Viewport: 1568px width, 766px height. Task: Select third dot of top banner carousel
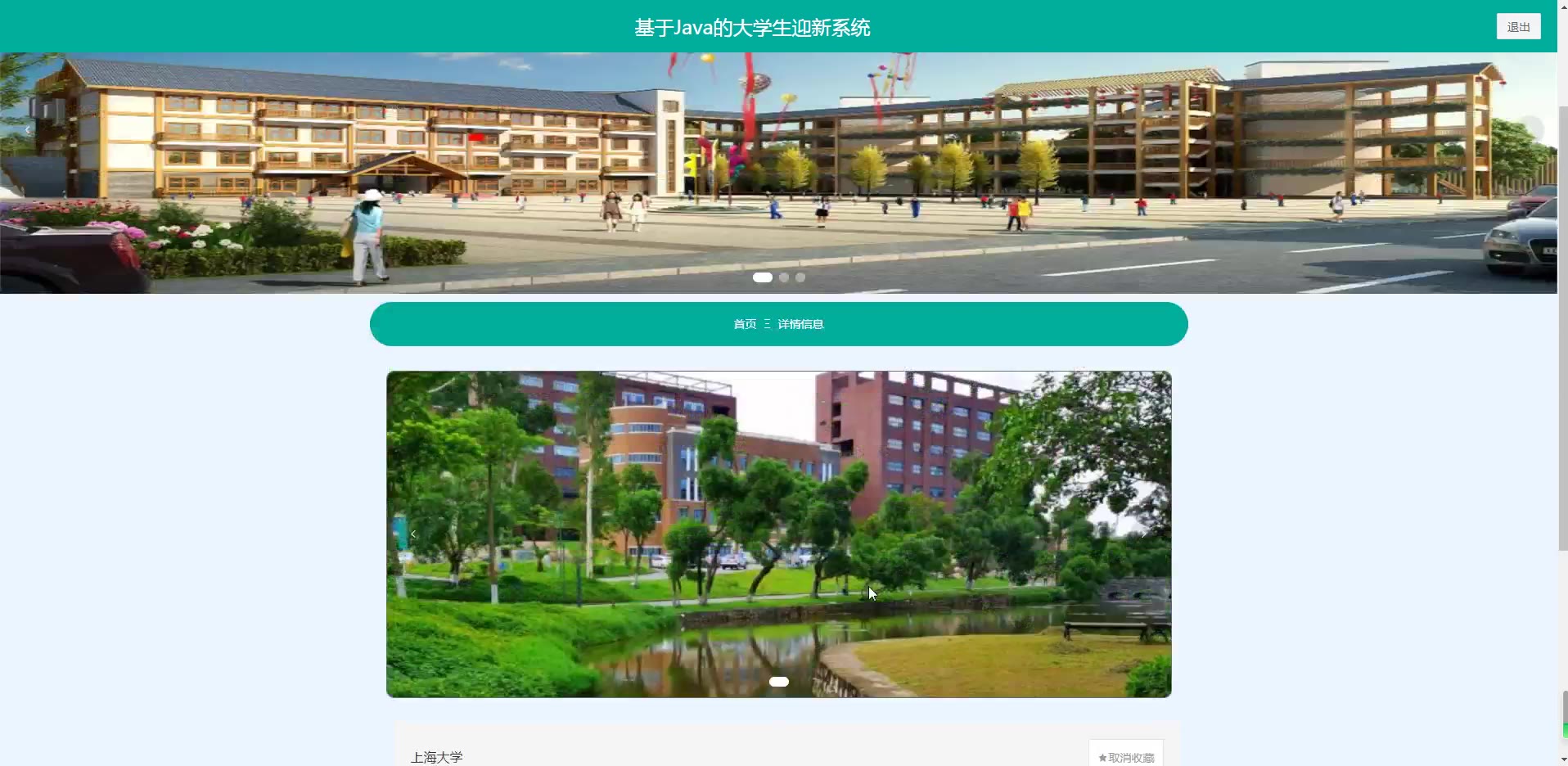[x=800, y=277]
